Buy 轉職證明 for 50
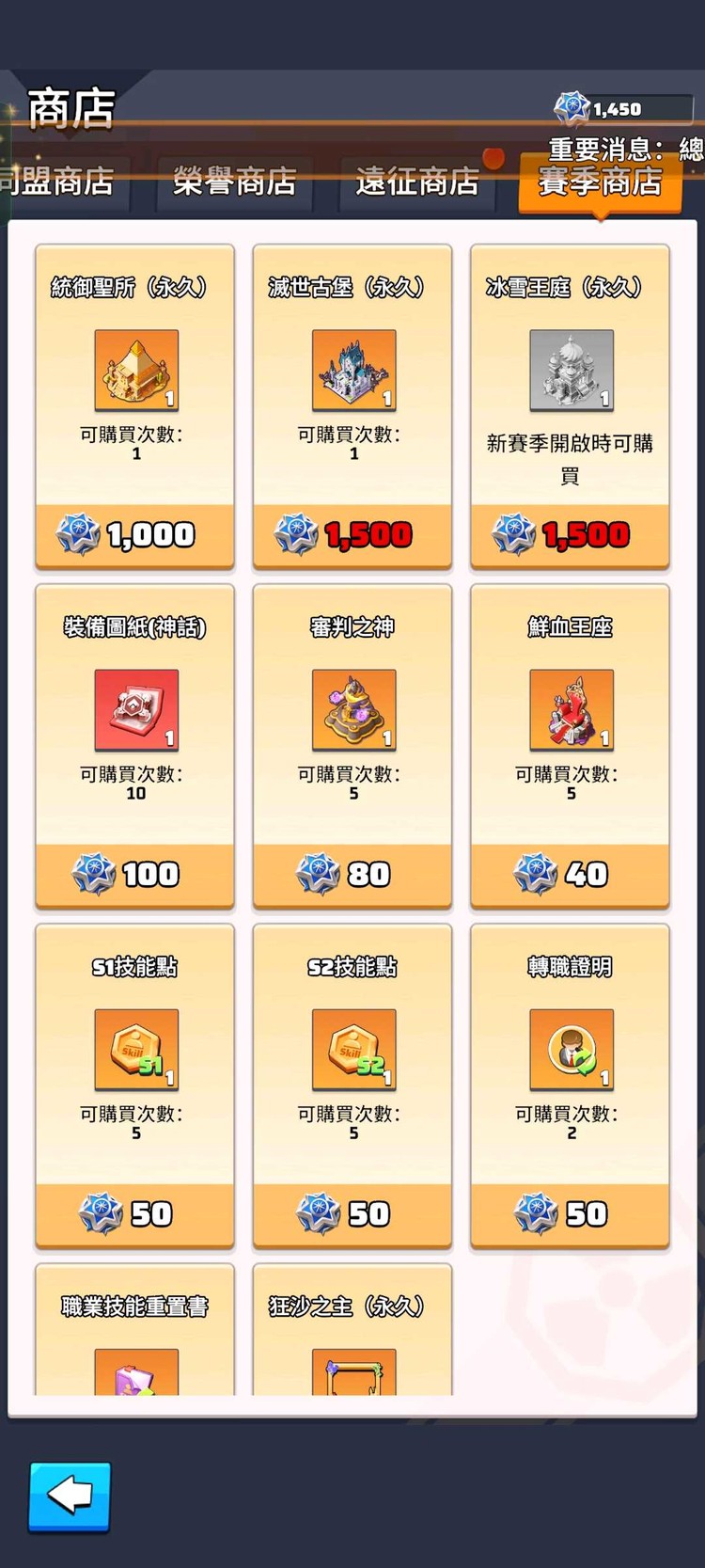This screenshot has height=1568, width=705. click(570, 1213)
